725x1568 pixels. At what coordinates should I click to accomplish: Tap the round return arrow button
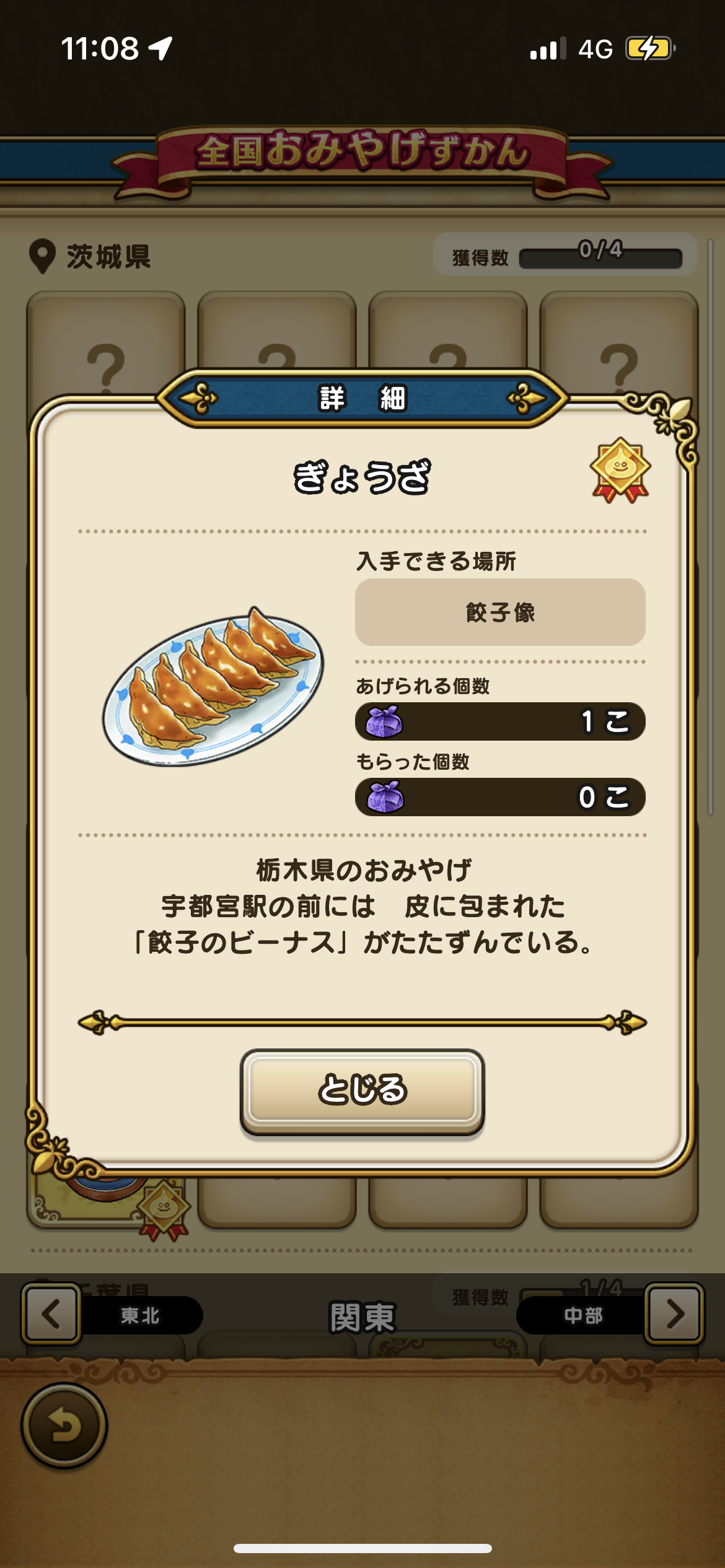pyautogui.click(x=64, y=1426)
